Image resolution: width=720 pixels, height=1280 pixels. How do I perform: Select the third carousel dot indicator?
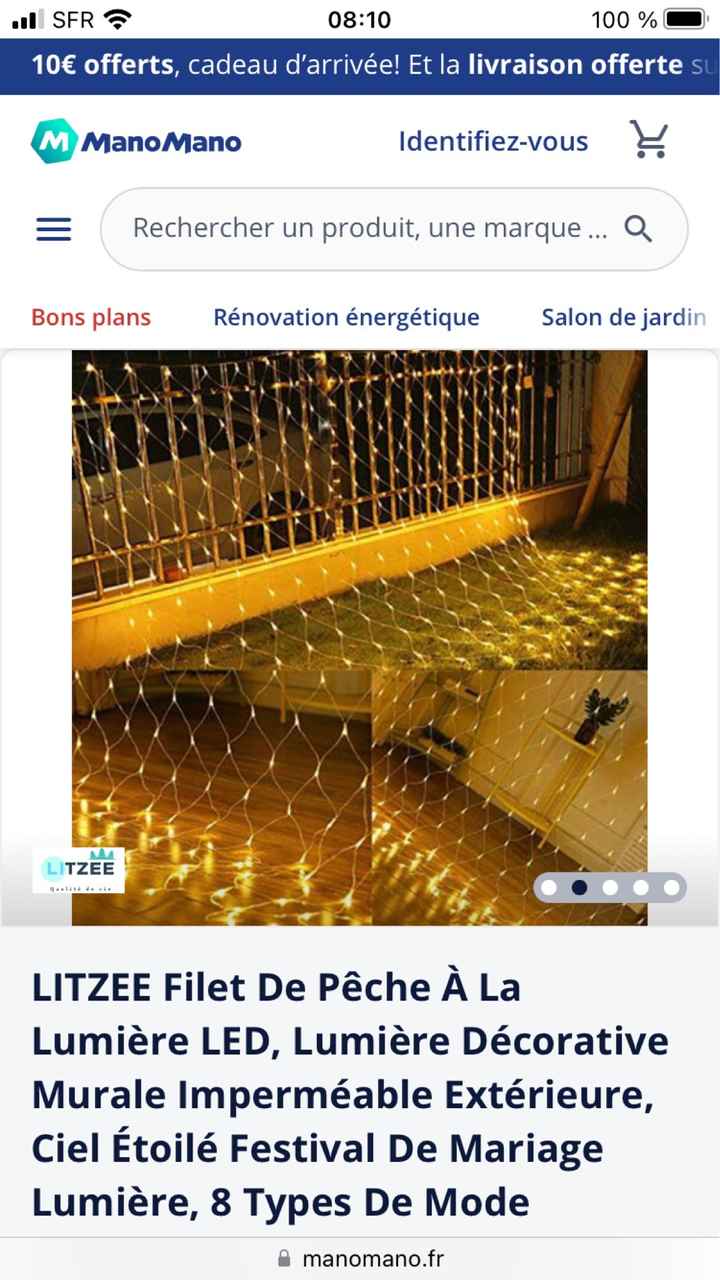(x=609, y=887)
